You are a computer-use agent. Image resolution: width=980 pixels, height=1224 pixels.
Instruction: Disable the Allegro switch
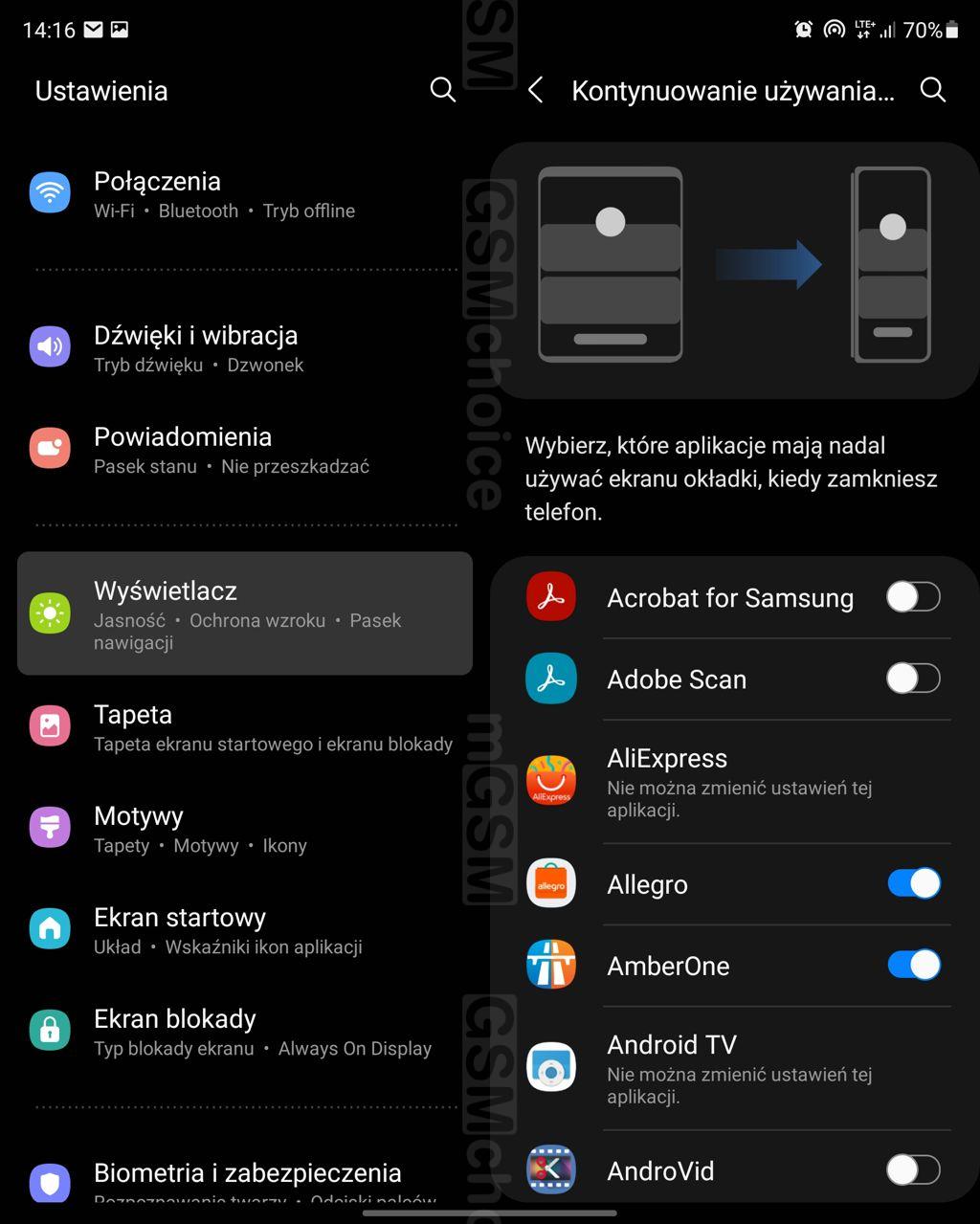point(913,883)
